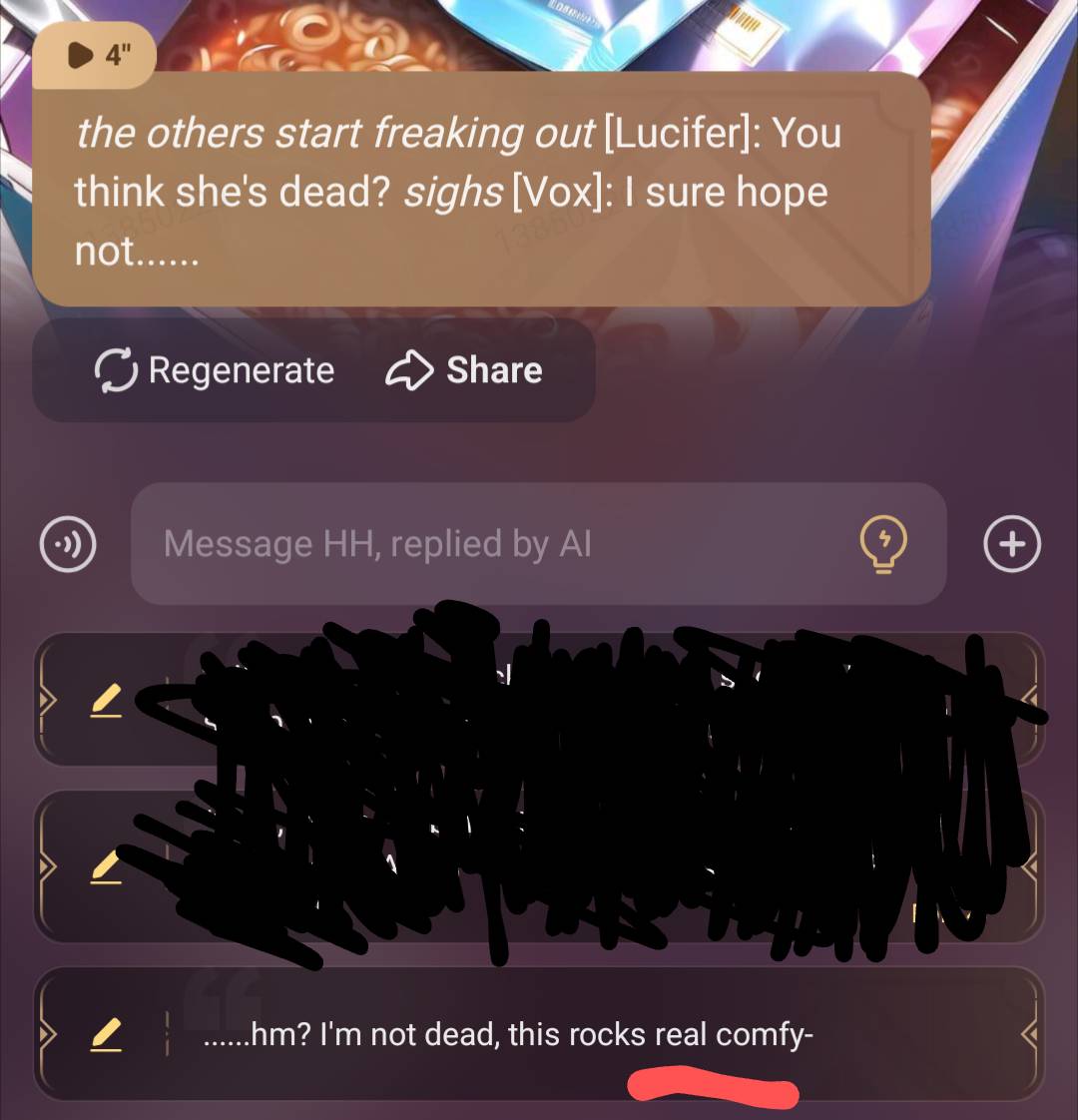Open the lightbulb inspiration suggestions
Viewport: 1078px width, 1120px height.
tap(883, 545)
